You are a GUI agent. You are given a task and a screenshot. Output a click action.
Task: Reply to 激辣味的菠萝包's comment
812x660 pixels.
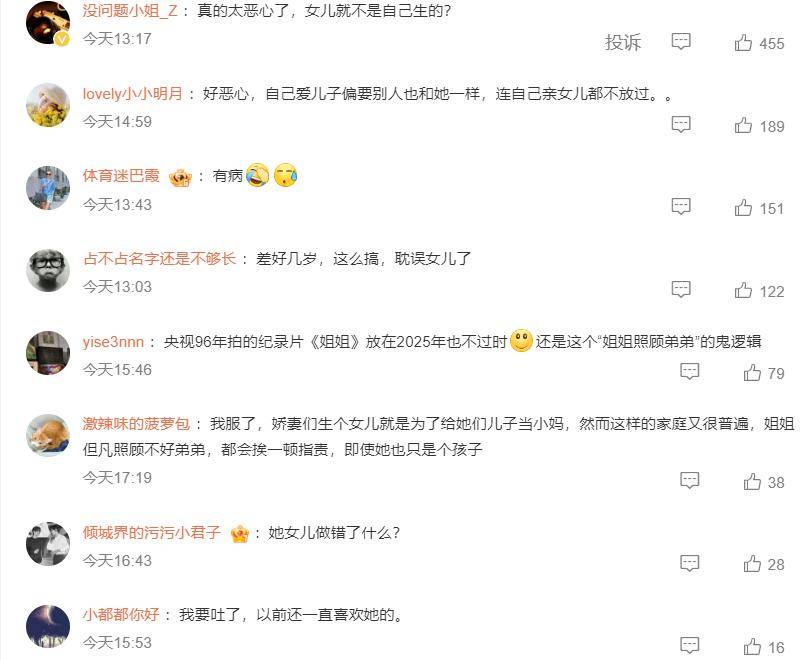690,481
